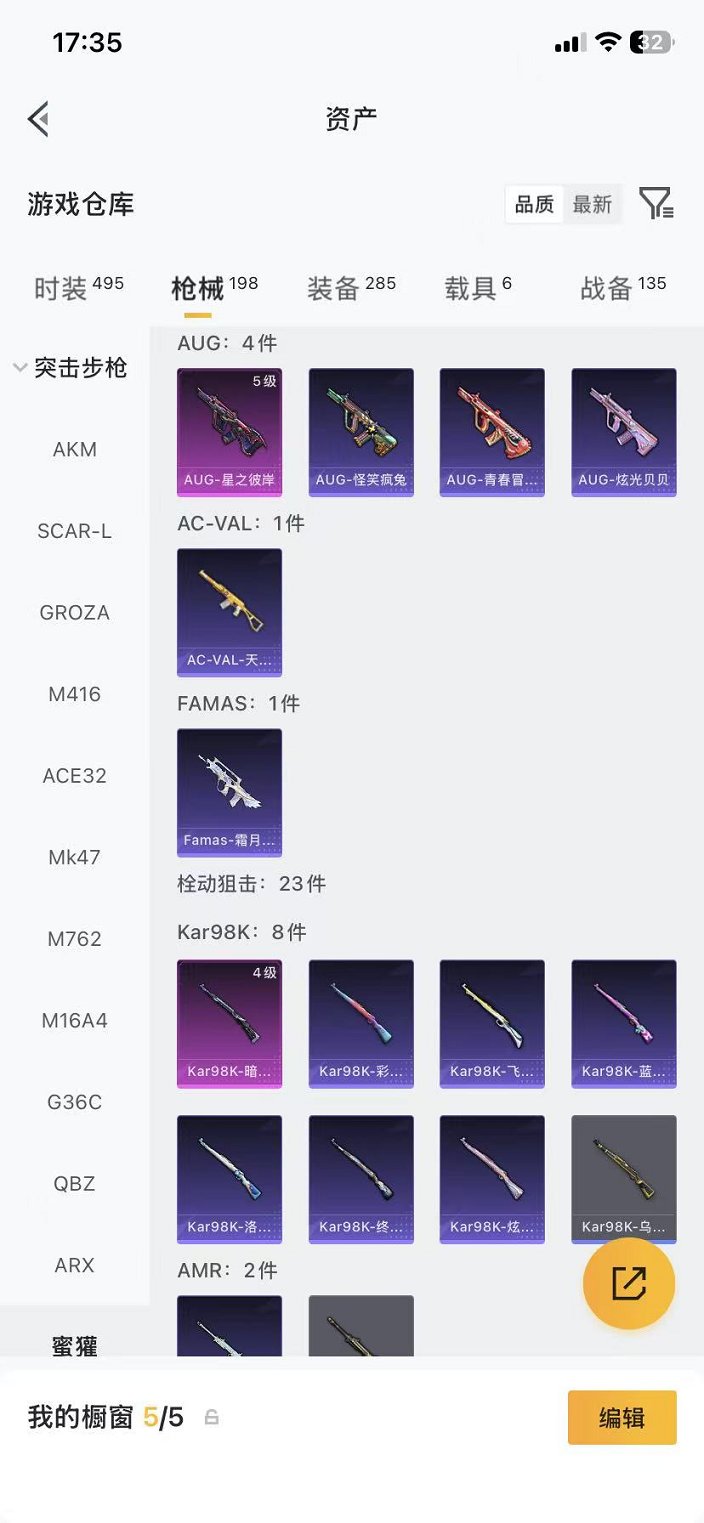Jump to the M762 weapon section
Viewport: 704px width, 1523px height.
pos(75,939)
